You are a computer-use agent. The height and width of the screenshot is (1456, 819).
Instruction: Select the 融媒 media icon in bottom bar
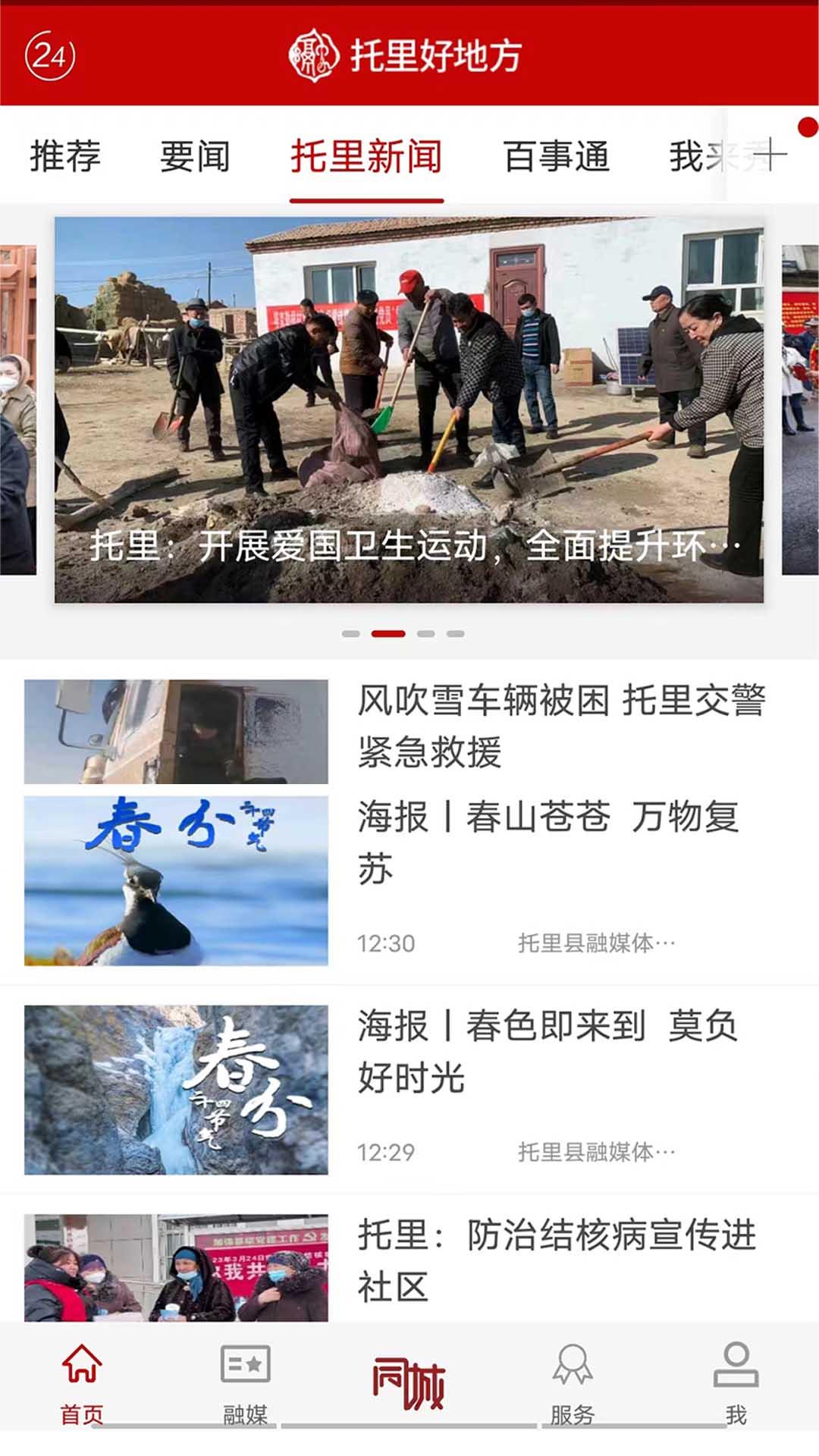point(246,1388)
